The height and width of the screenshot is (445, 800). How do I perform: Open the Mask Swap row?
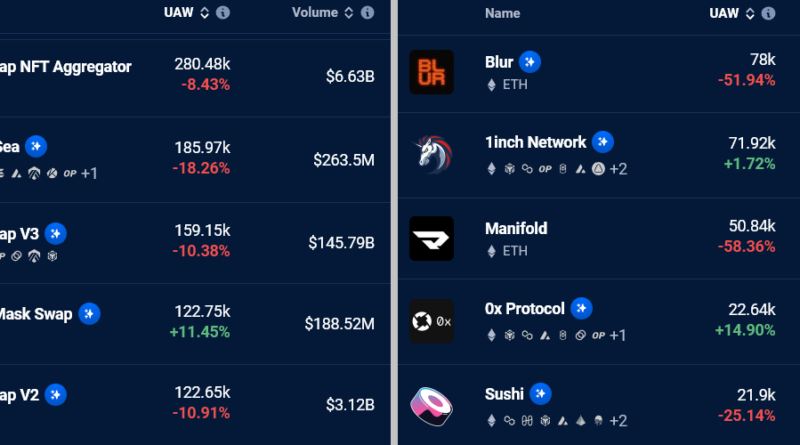tap(35, 314)
